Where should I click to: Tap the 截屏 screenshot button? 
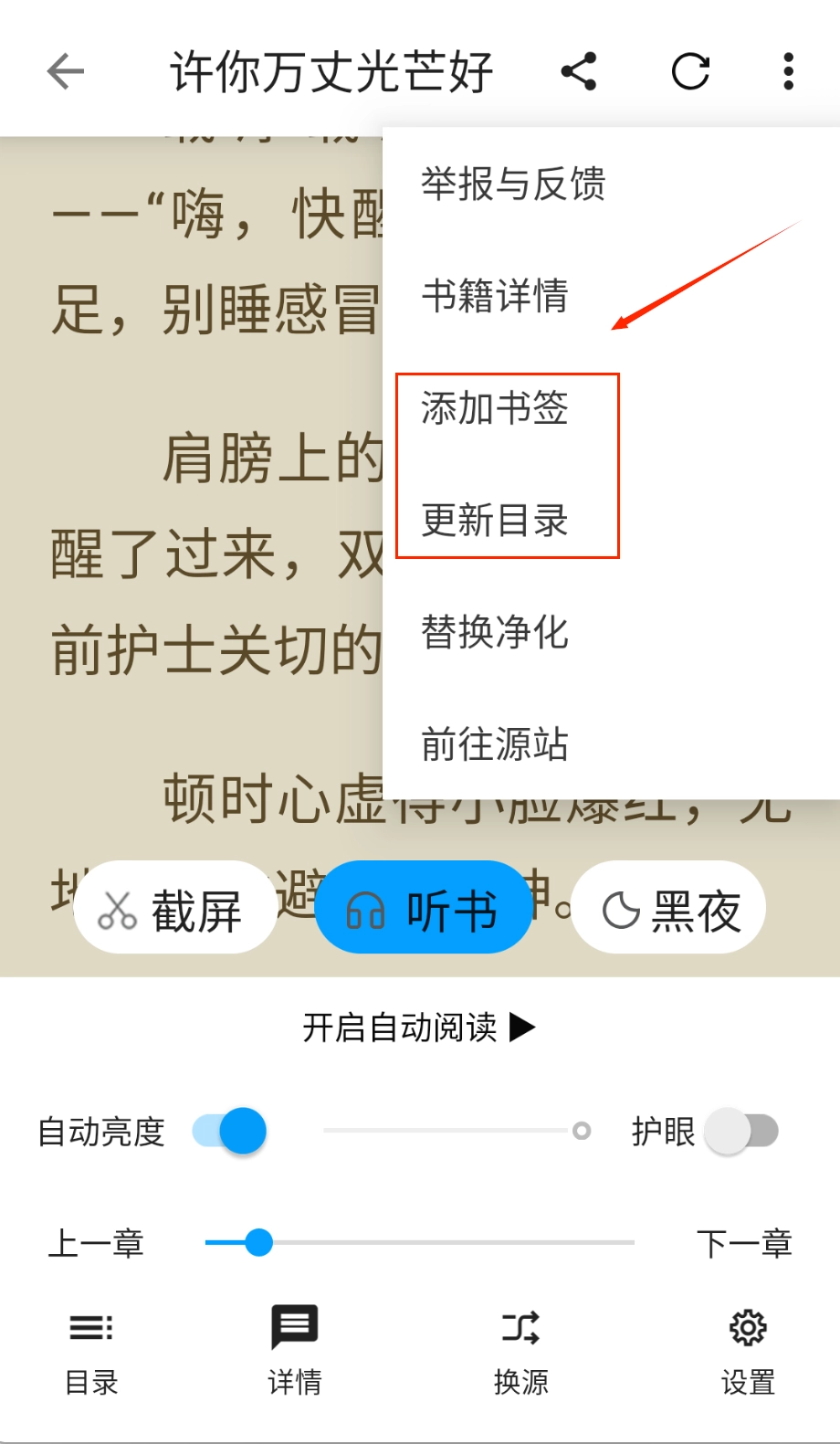click(x=173, y=910)
